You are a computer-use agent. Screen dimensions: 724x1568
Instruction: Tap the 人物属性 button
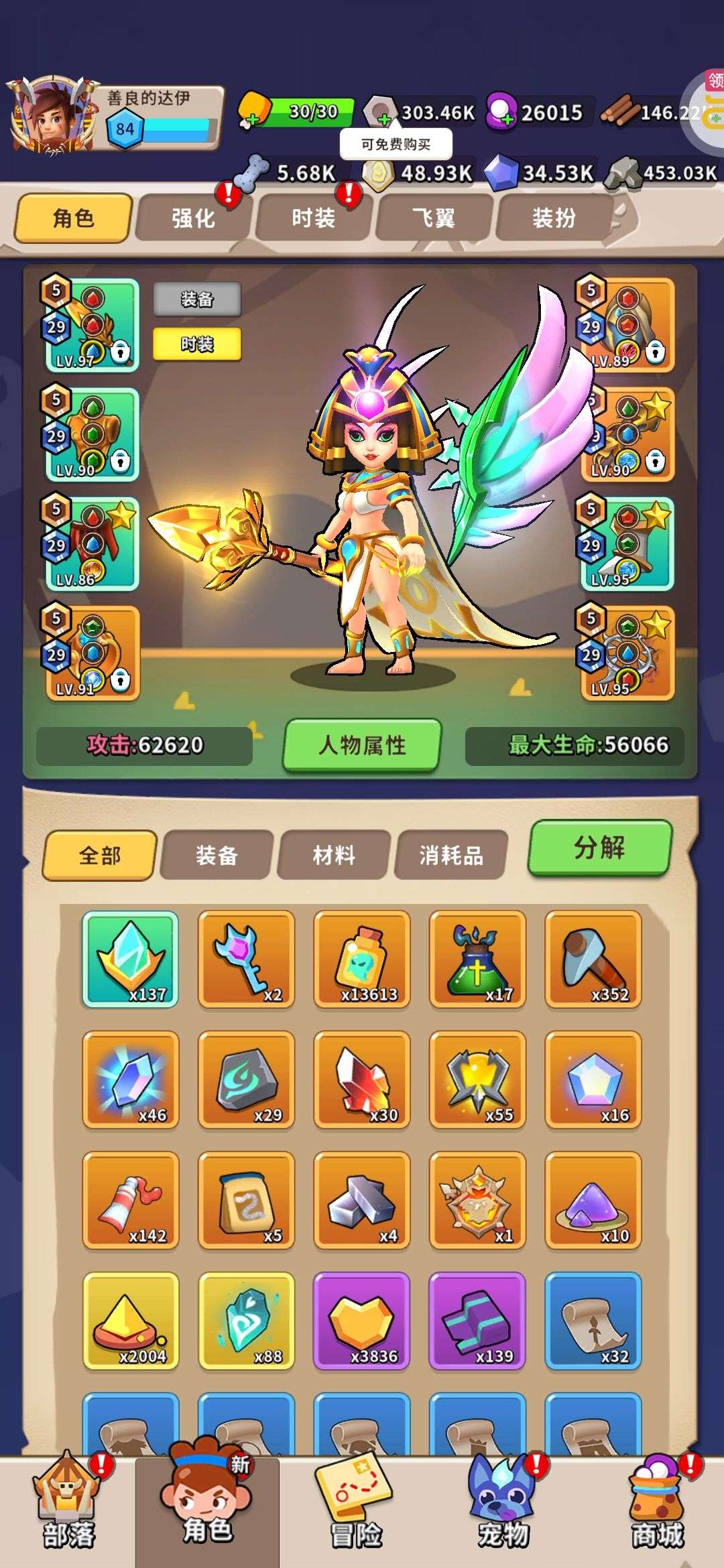point(362,745)
